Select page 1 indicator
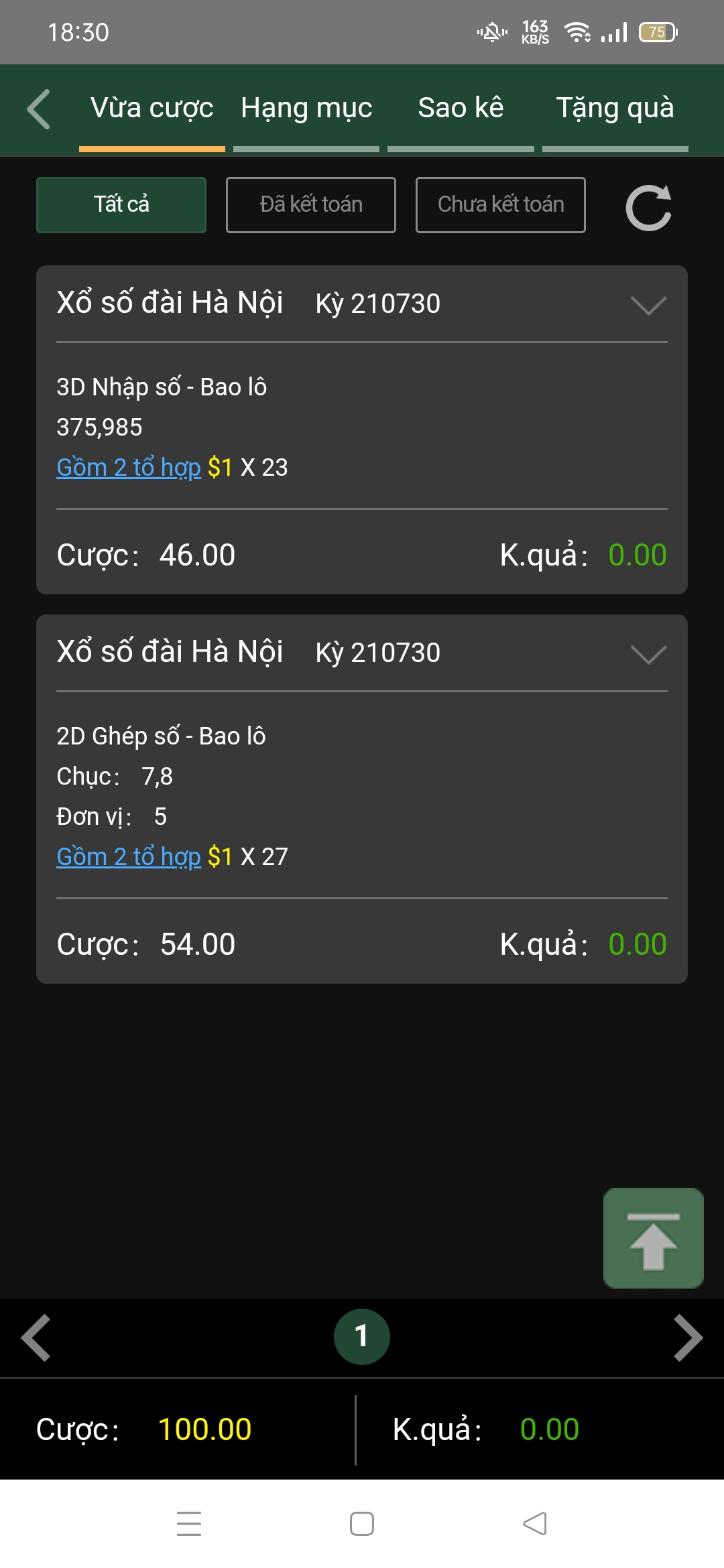 point(362,1336)
